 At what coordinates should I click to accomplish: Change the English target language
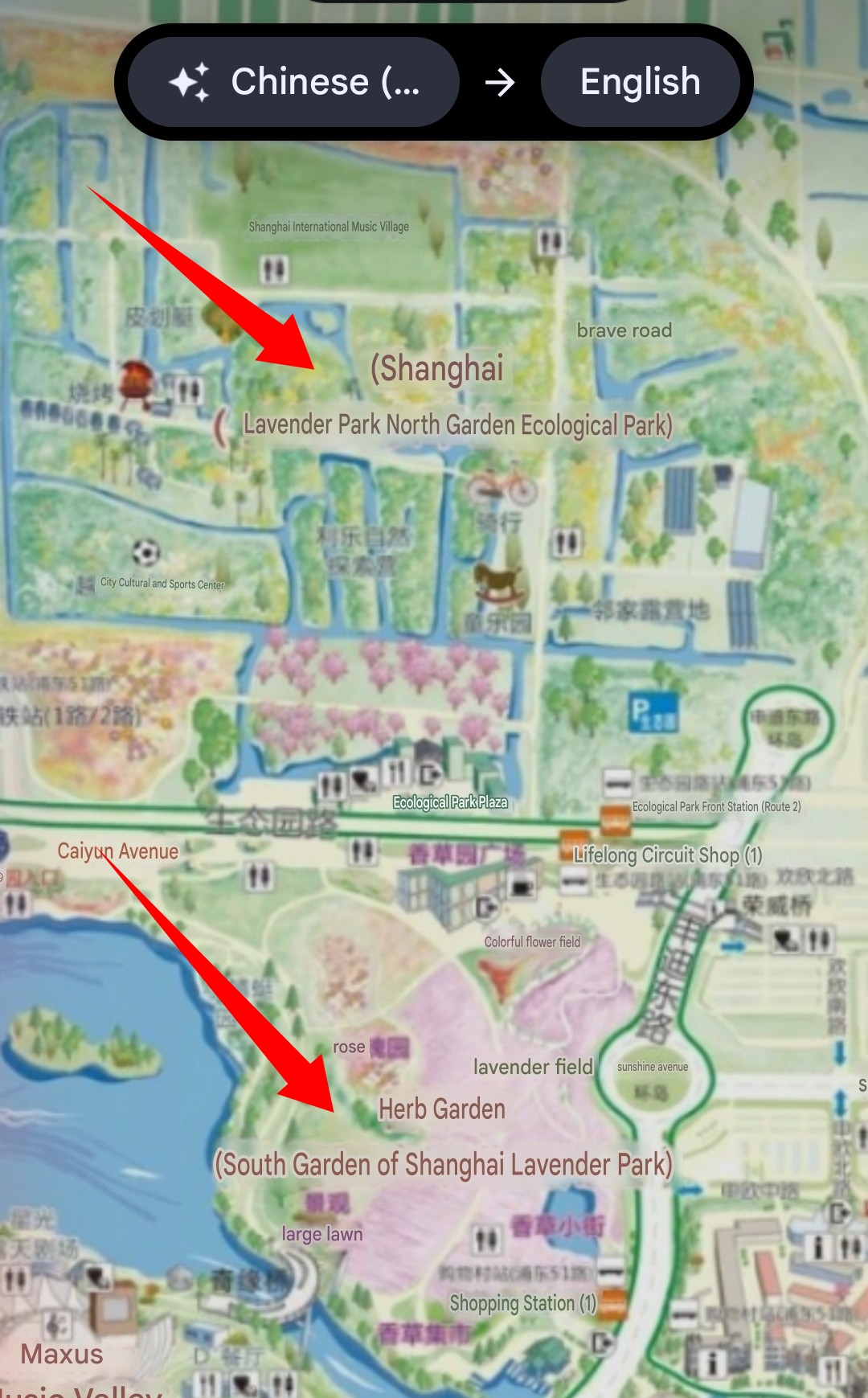tap(640, 82)
